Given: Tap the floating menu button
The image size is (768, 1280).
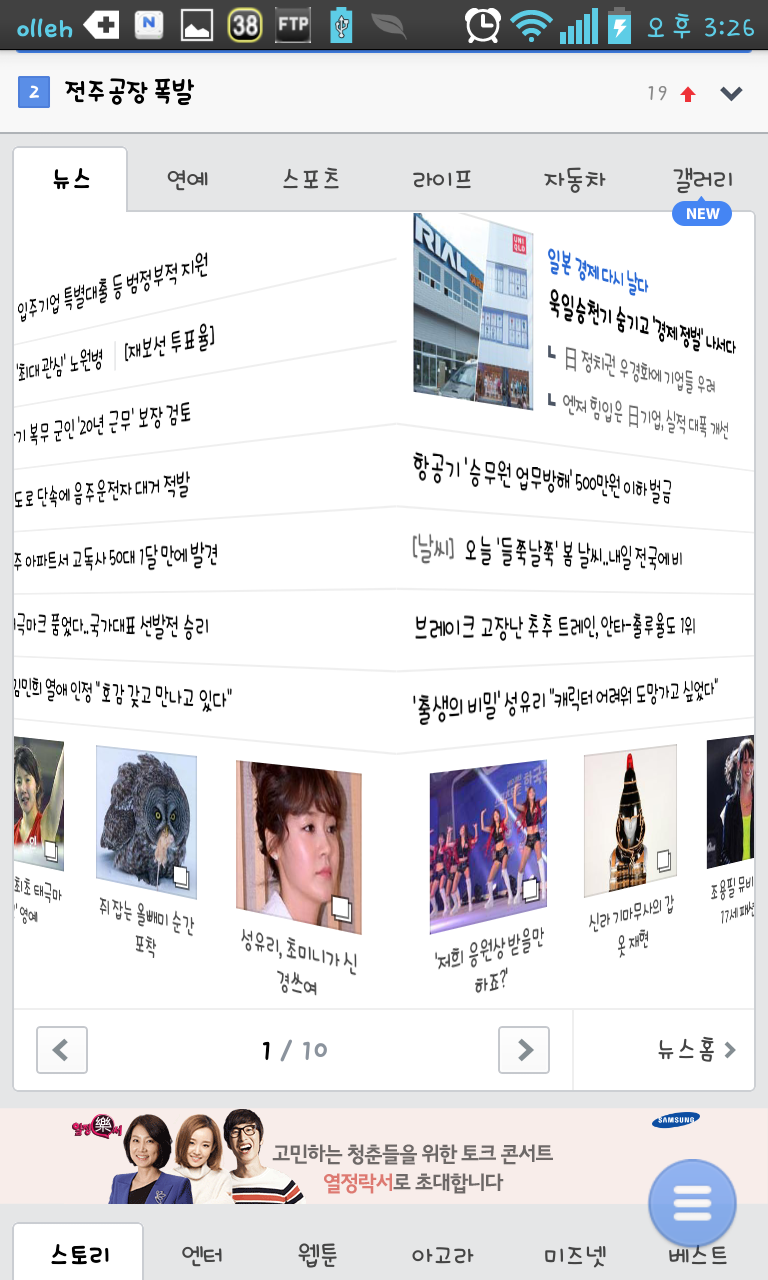Looking at the screenshot, I should coord(692,1201).
